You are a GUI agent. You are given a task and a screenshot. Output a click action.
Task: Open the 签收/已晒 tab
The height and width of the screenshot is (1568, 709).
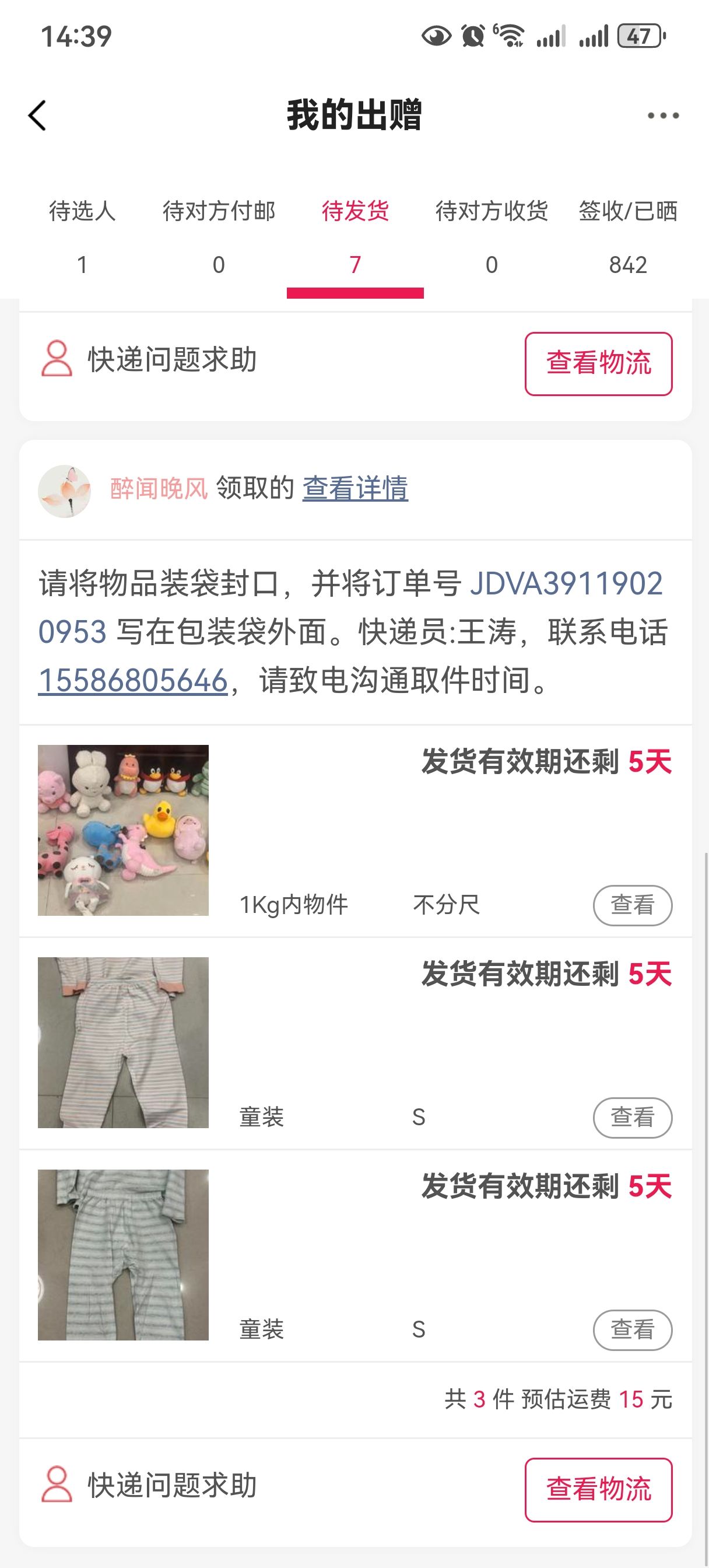628,237
